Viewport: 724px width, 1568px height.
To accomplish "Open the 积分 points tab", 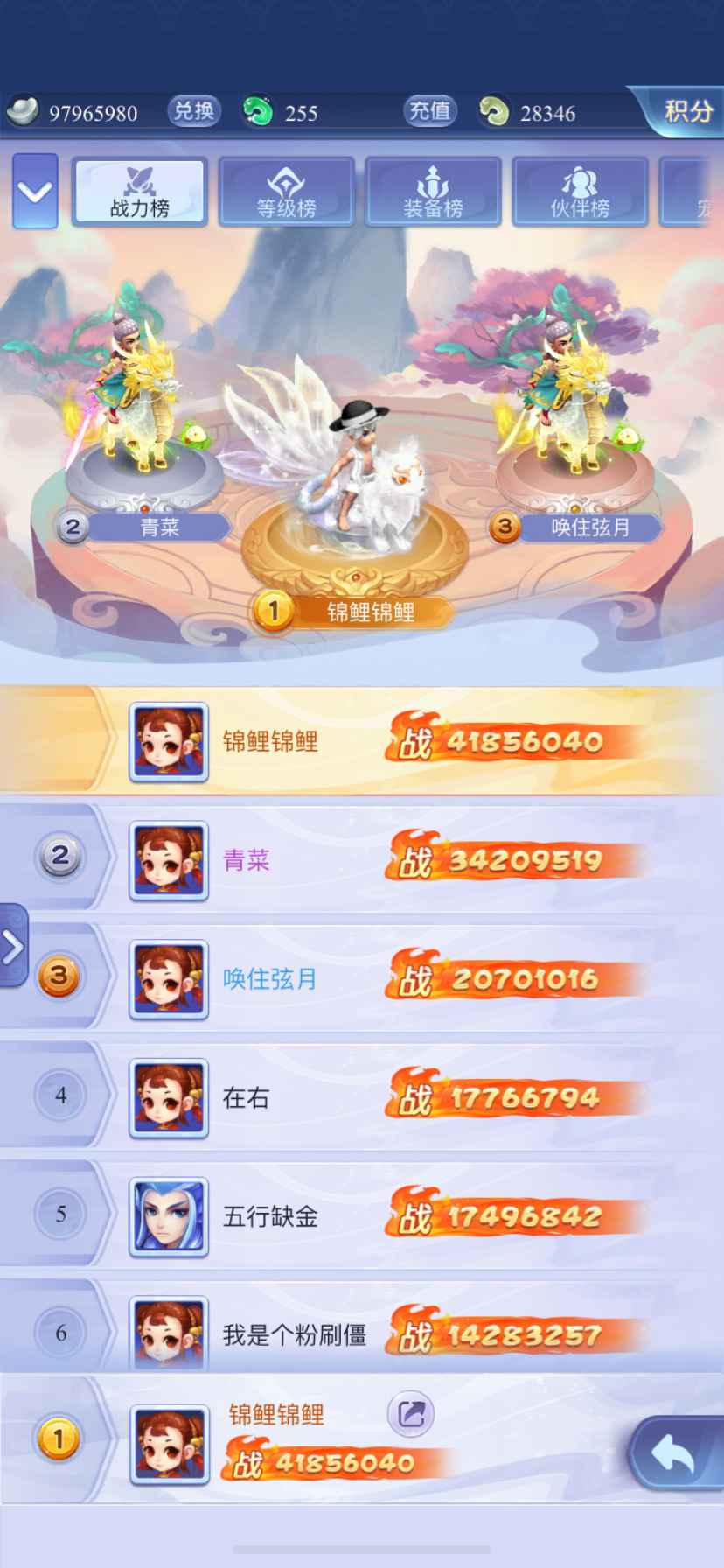I will click(687, 111).
